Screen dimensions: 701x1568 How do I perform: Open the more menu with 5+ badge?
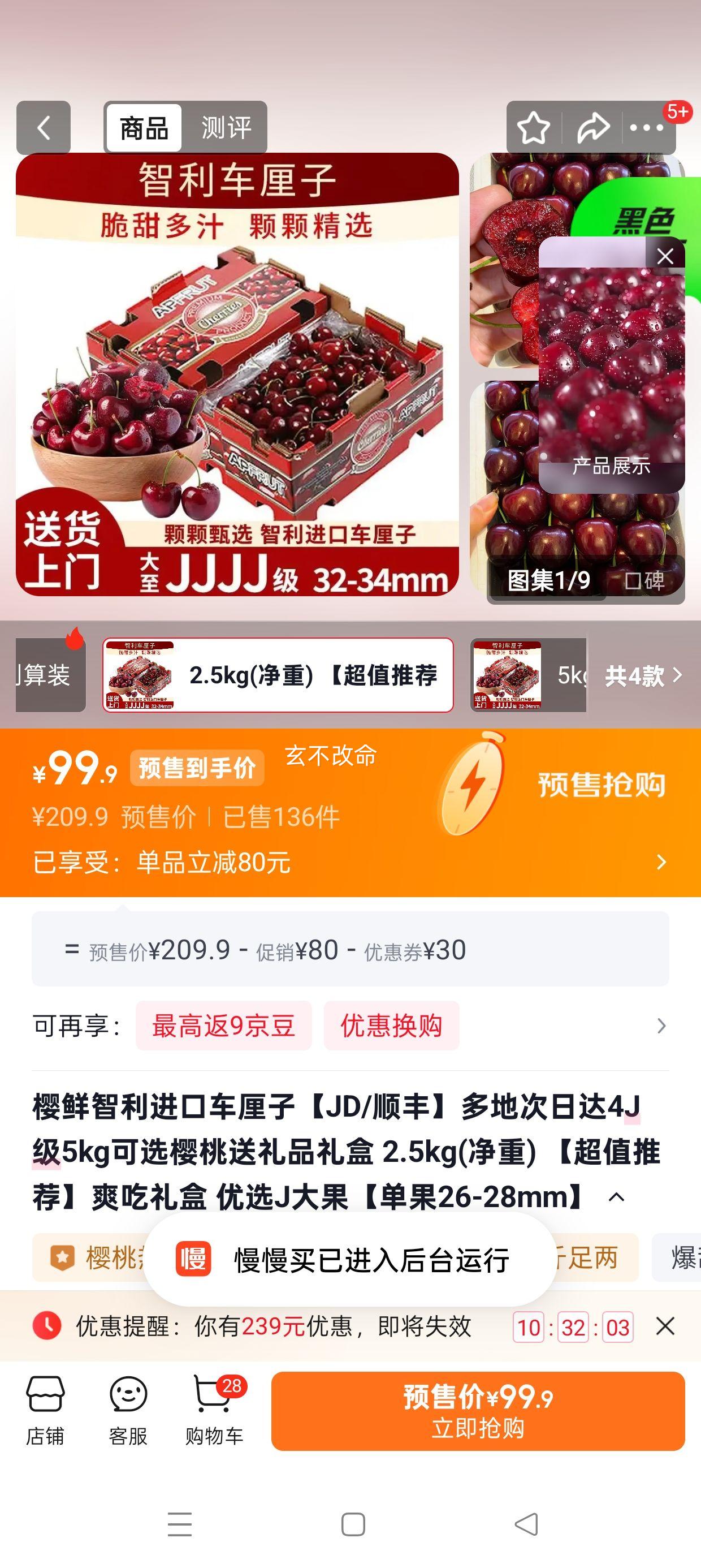tap(647, 128)
